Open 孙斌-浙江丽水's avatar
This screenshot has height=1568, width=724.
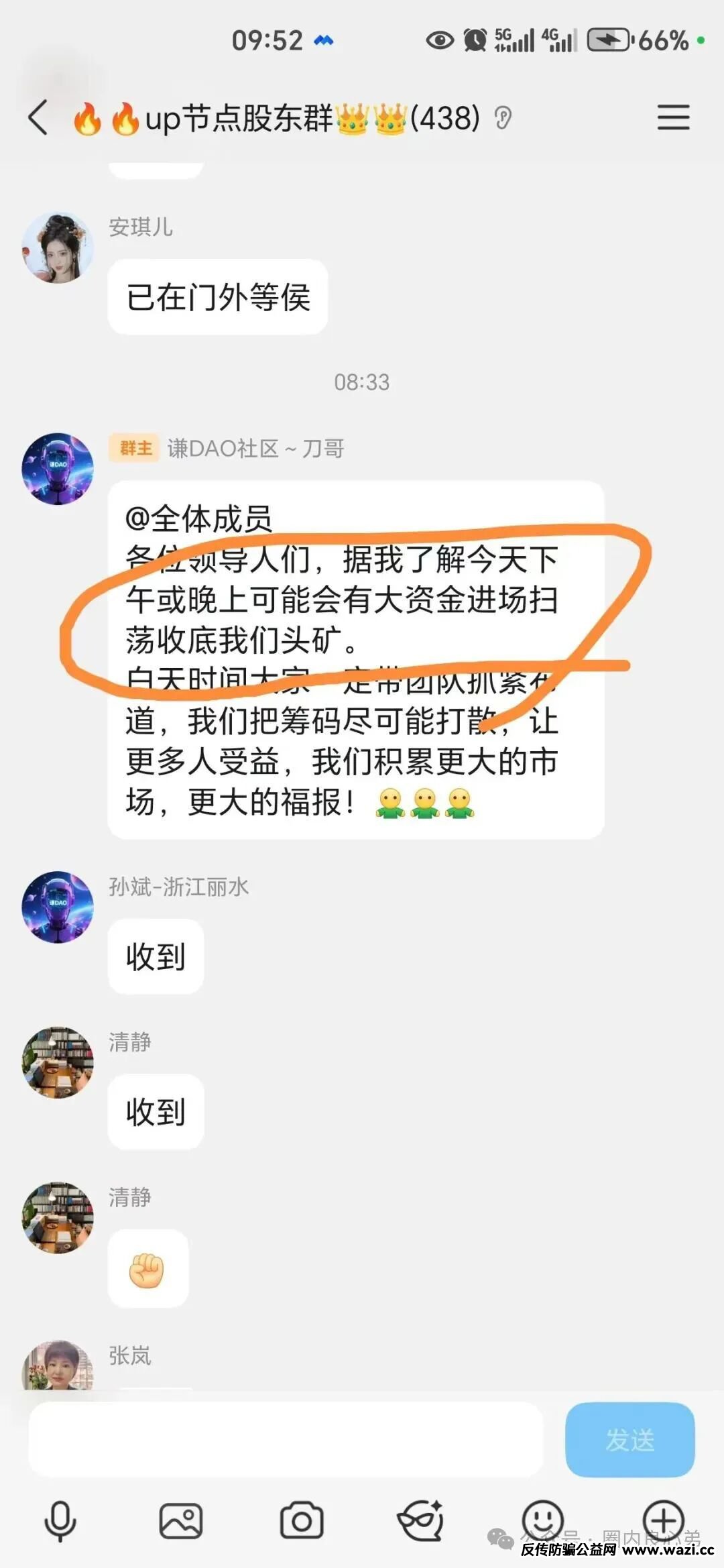(x=58, y=907)
